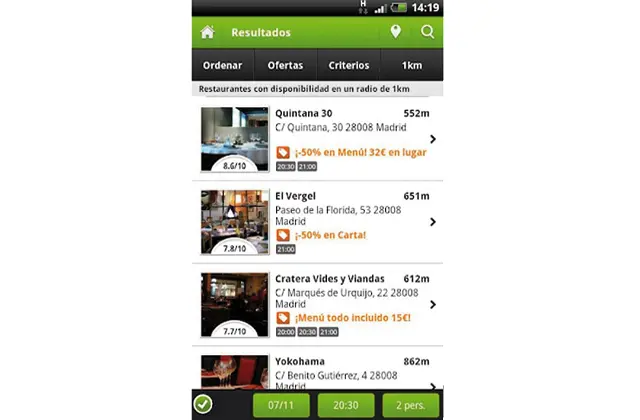Open the Ordenar sort options
640x420 pixels.
coord(222,65)
